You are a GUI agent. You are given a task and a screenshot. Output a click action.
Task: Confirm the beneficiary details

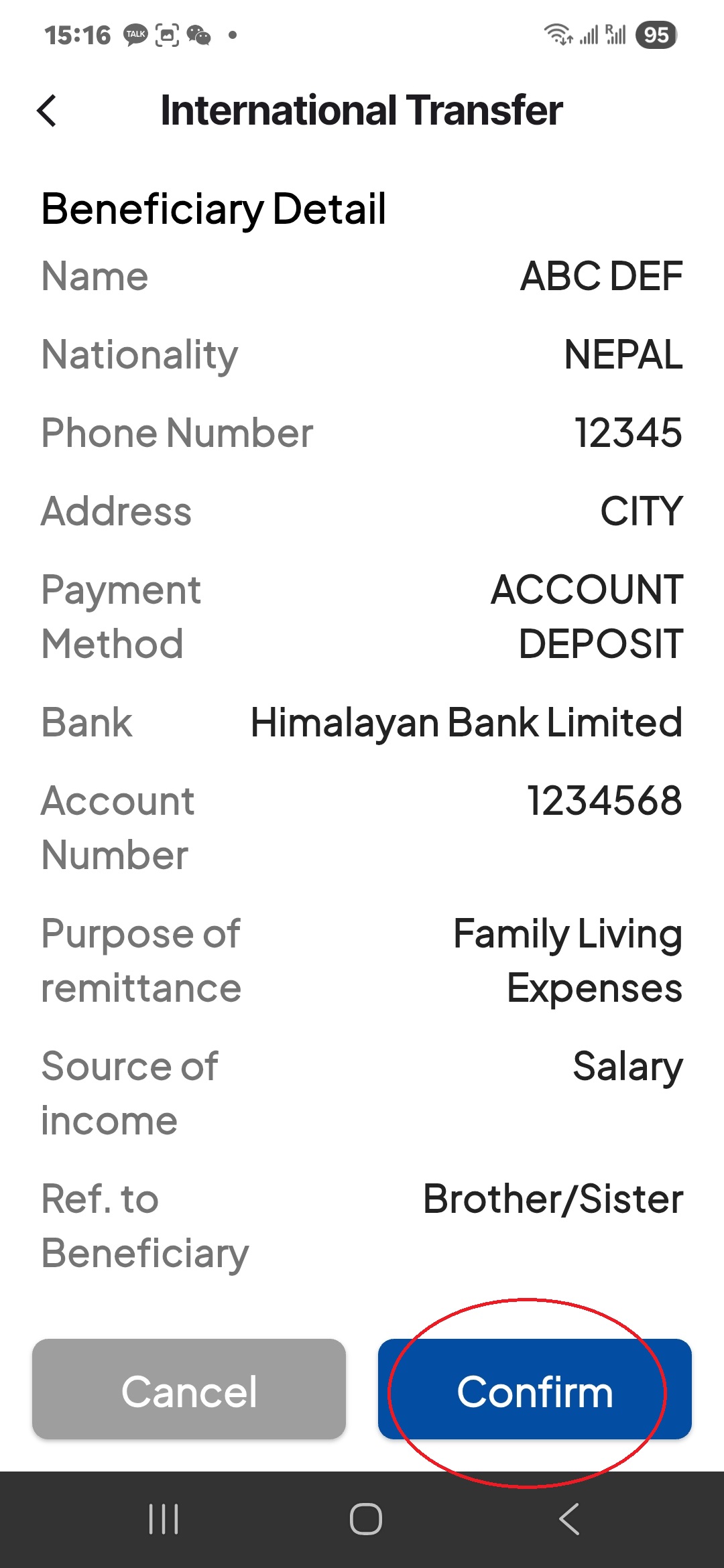coord(534,1389)
